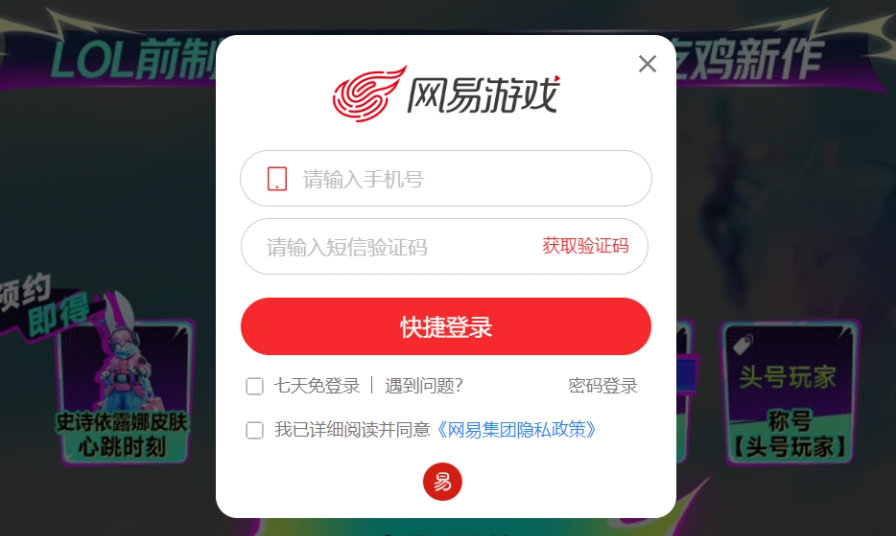Open the 遇到问题? help link
The height and width of the screenshot is (536, 896).
click(424, 386)
